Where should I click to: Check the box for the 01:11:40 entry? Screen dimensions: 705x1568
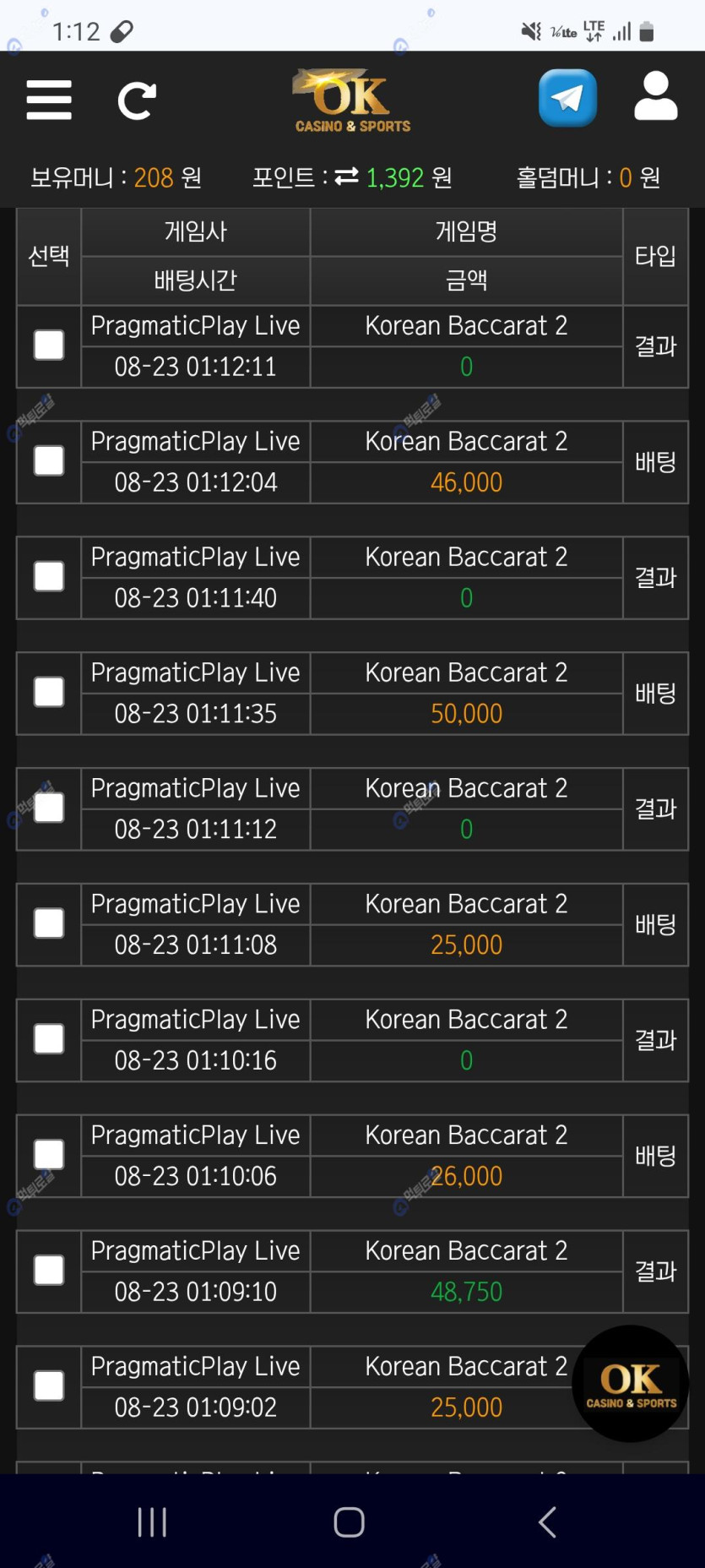pos(49,577)
